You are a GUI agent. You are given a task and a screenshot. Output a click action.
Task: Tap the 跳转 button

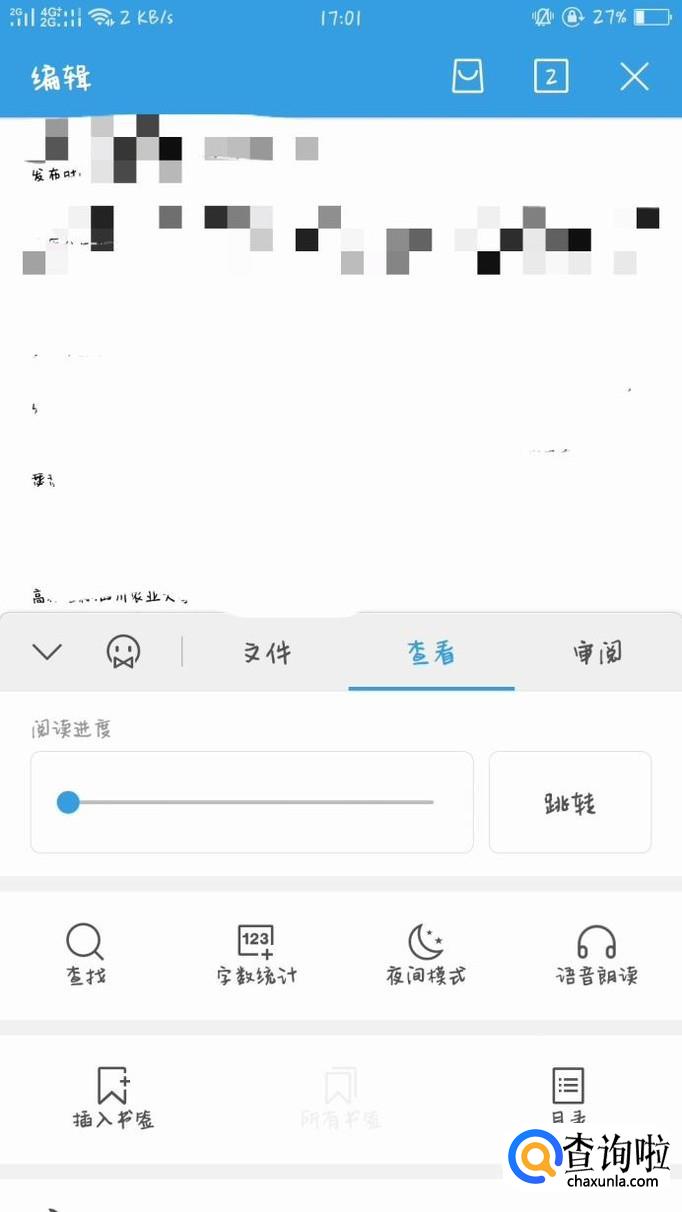coord(570,803)
